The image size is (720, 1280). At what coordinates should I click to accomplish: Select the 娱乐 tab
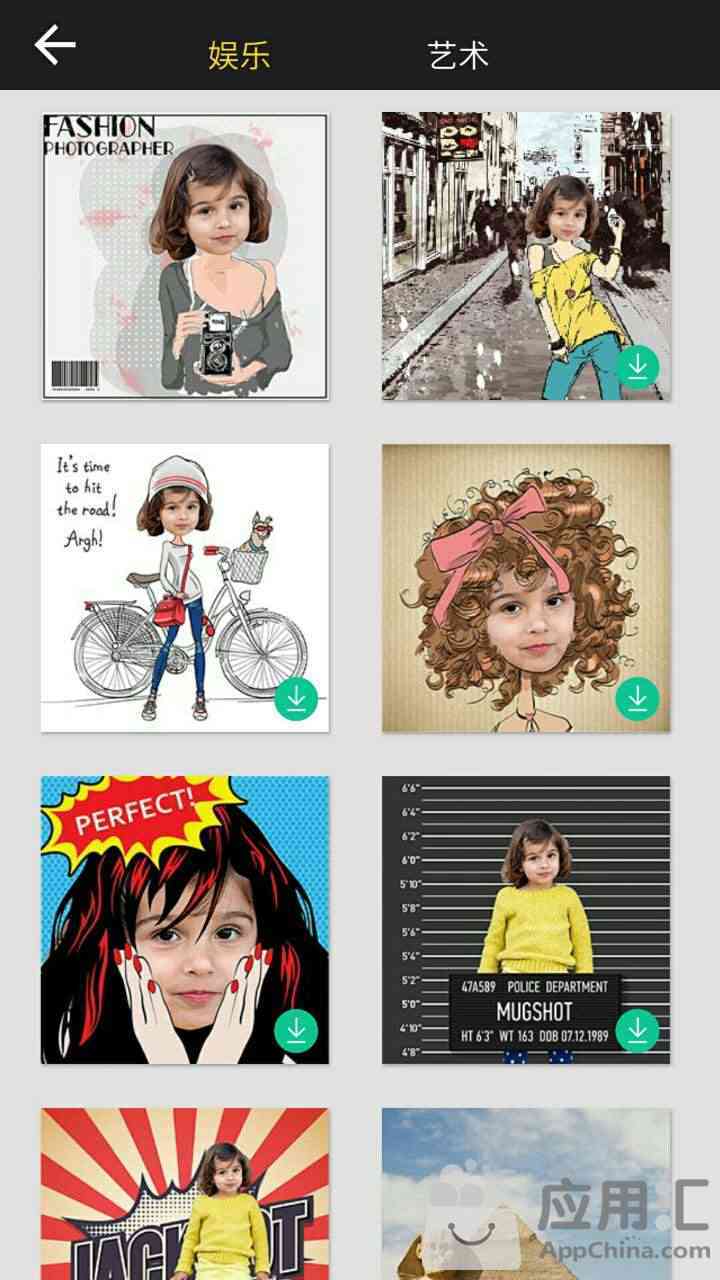[x=239, y=55]
